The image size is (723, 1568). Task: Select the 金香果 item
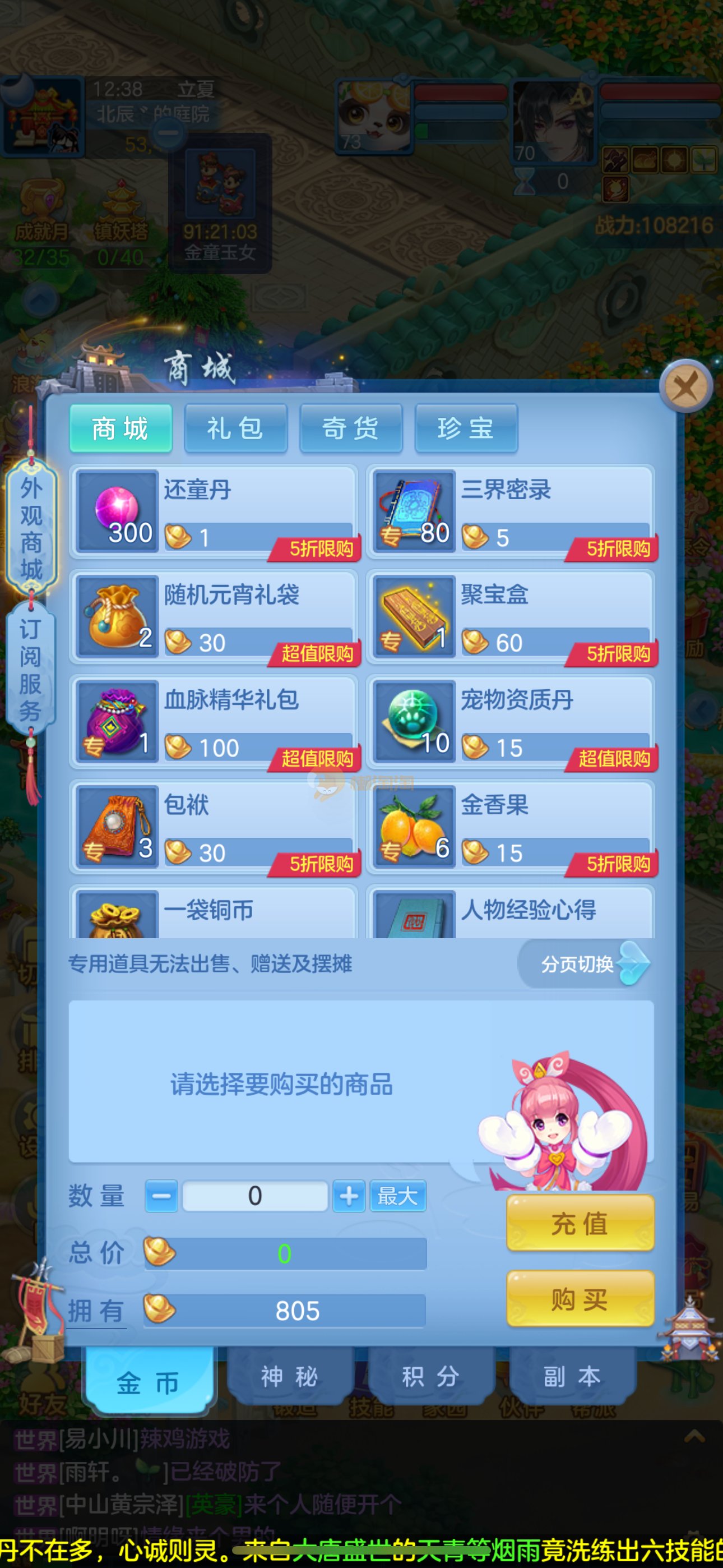(510, 827)
